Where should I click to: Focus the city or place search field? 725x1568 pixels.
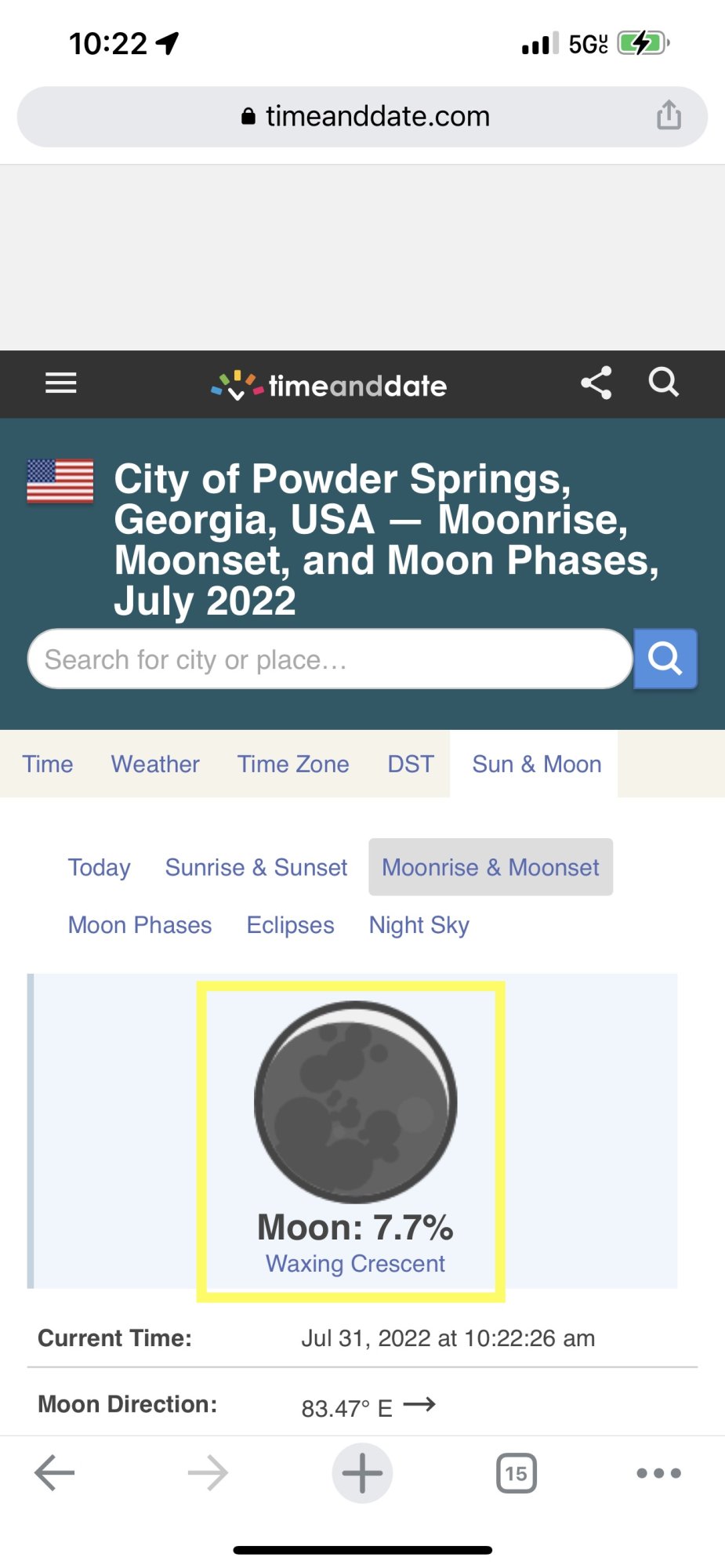pyautogui.click(x=330, y=659)
